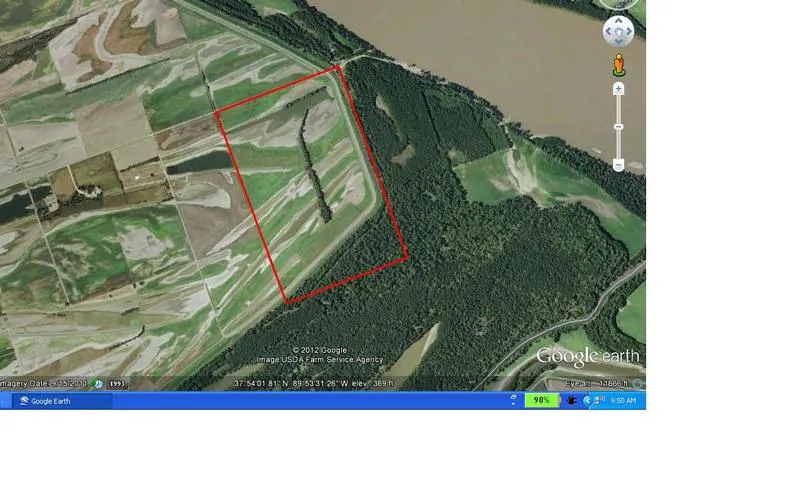Jump to 1993 historical imagery

coord(117,383)
